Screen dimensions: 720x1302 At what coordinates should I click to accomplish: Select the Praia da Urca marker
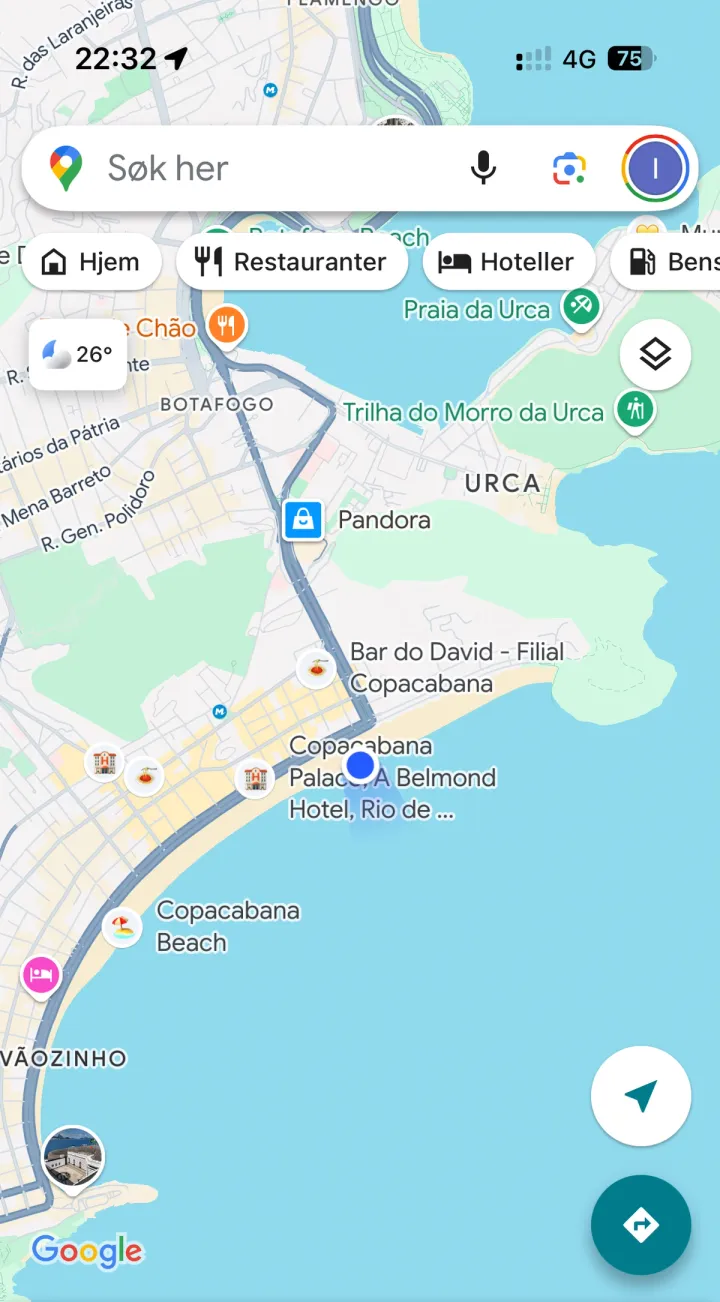(x=580, y=306)
